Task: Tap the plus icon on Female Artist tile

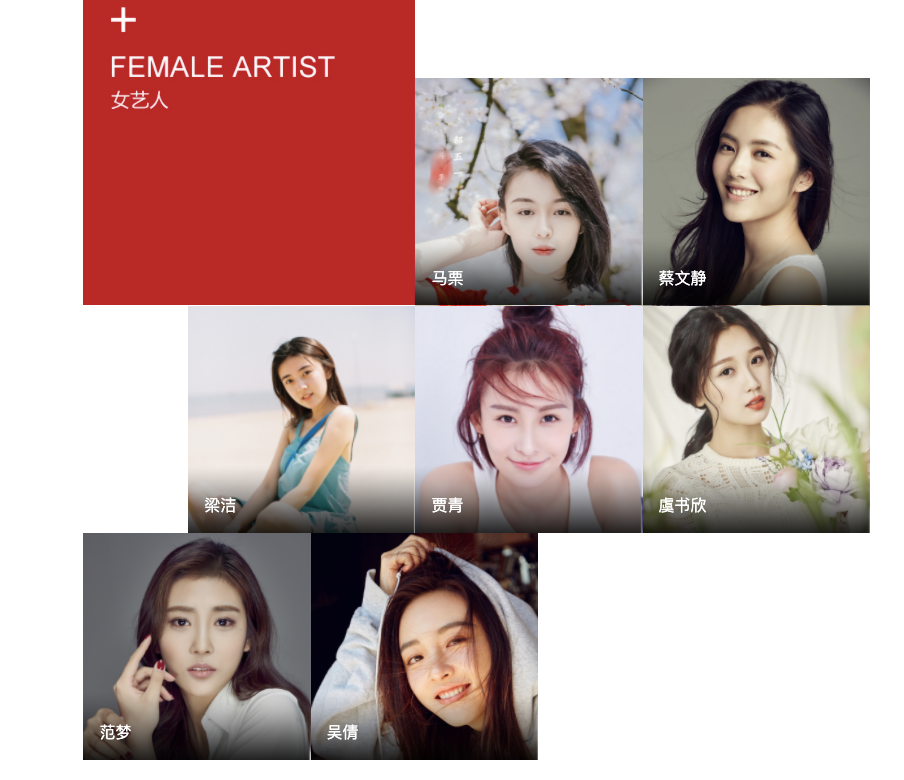Action: point(123,20)
